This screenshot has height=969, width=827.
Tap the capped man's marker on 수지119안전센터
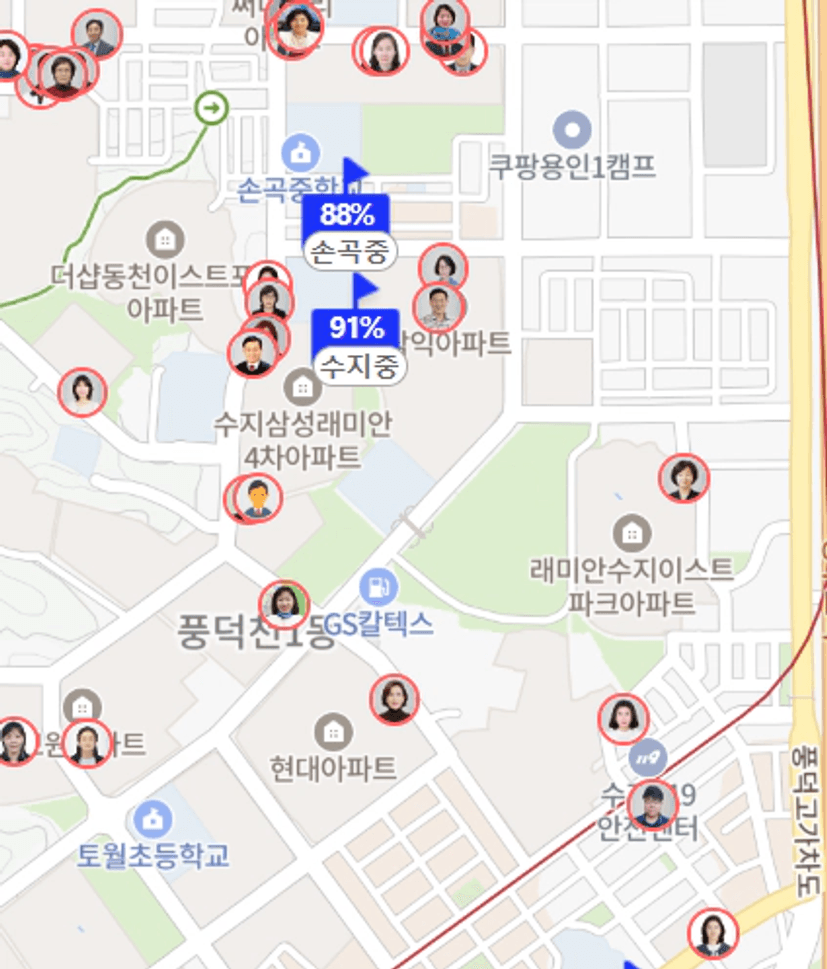click(653, 803)
